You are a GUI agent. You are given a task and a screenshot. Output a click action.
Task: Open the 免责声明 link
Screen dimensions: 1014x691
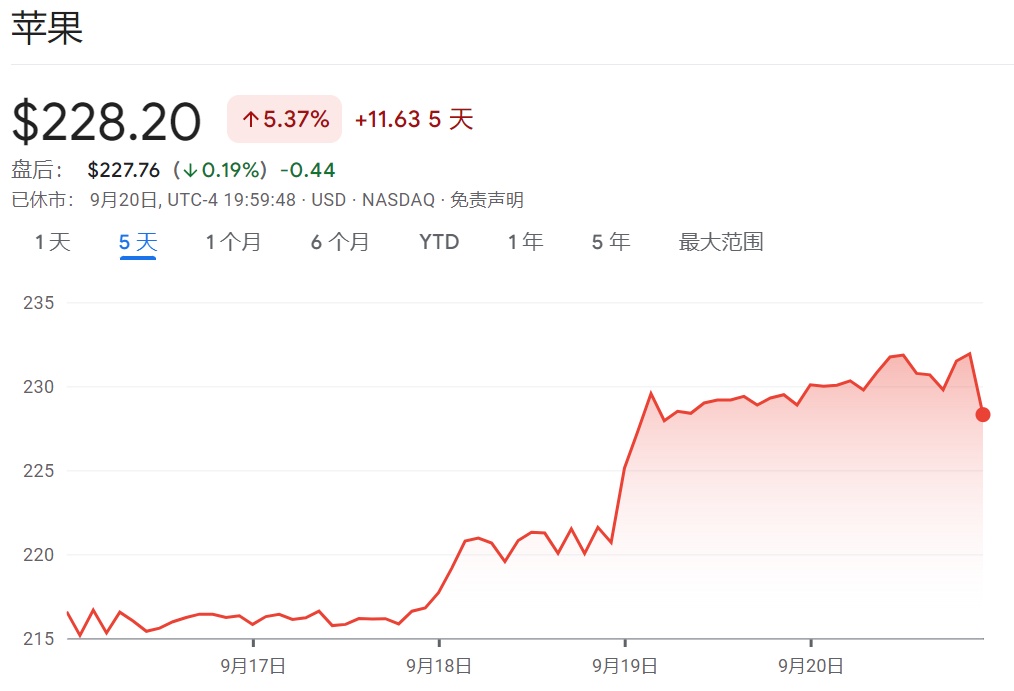(486, 200)
